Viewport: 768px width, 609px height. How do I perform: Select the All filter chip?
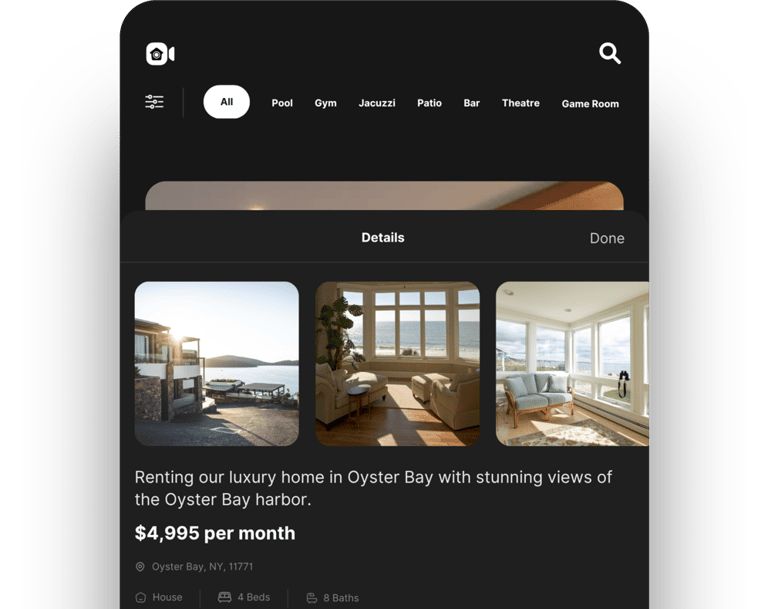point(227,102)
